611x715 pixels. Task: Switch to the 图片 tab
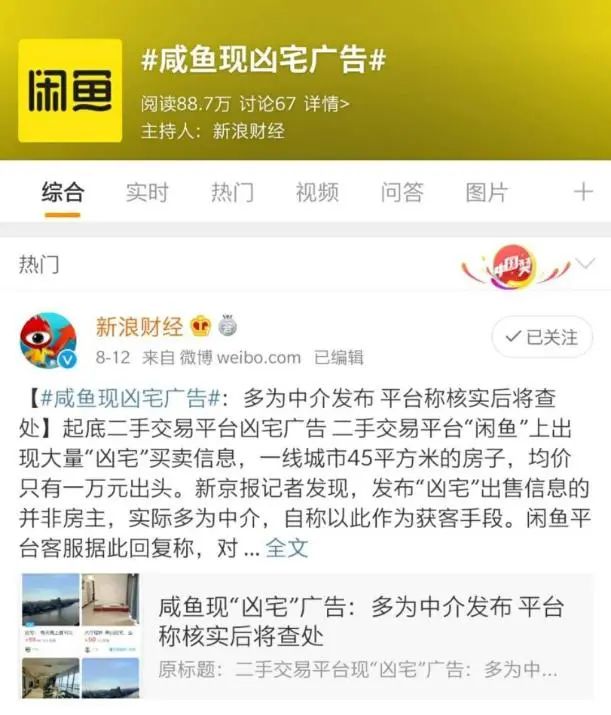[x=487, y=193]
